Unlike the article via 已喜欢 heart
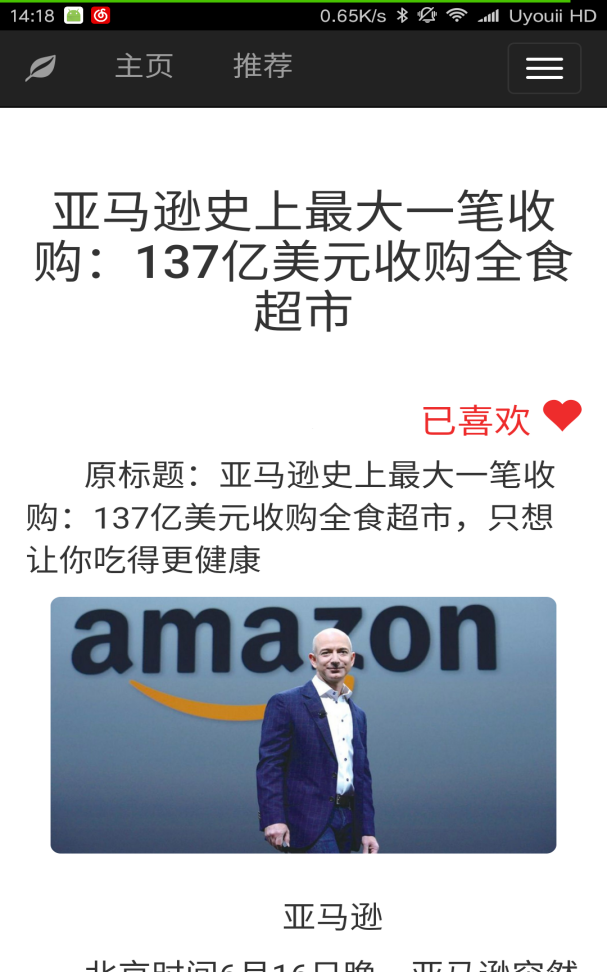The width and height of the screenshot is (607, 972). point(561,416)
